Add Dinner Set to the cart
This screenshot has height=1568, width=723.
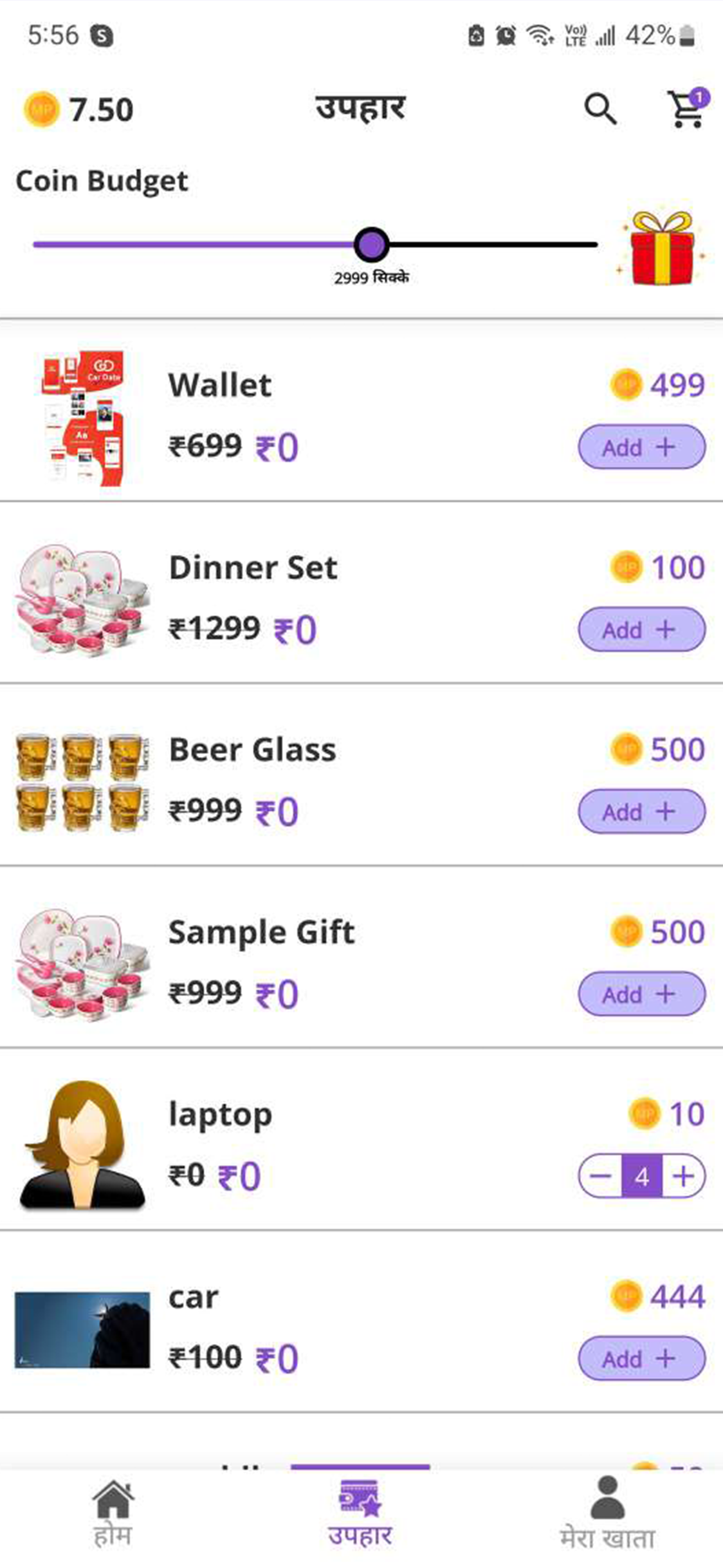641,629
